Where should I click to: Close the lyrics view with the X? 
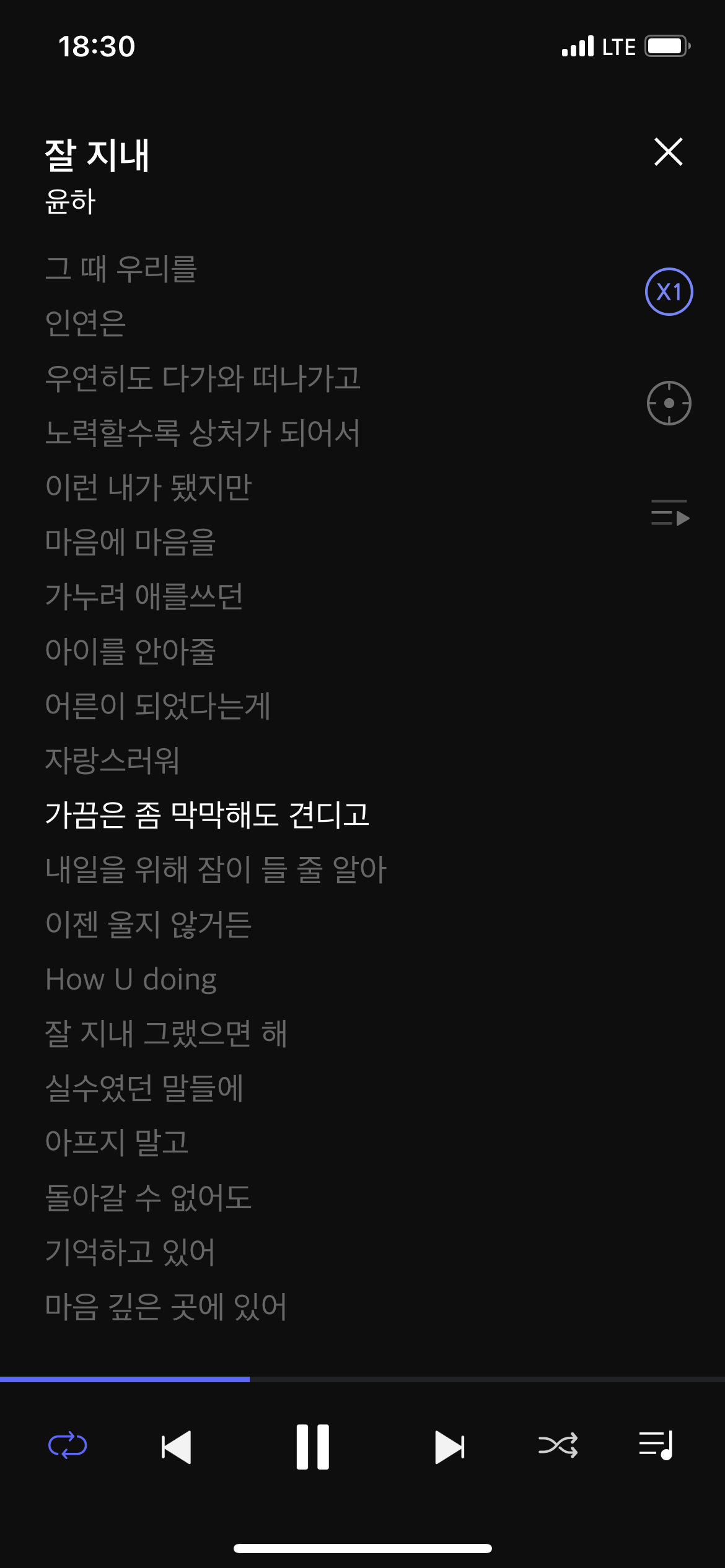(668, 152)
